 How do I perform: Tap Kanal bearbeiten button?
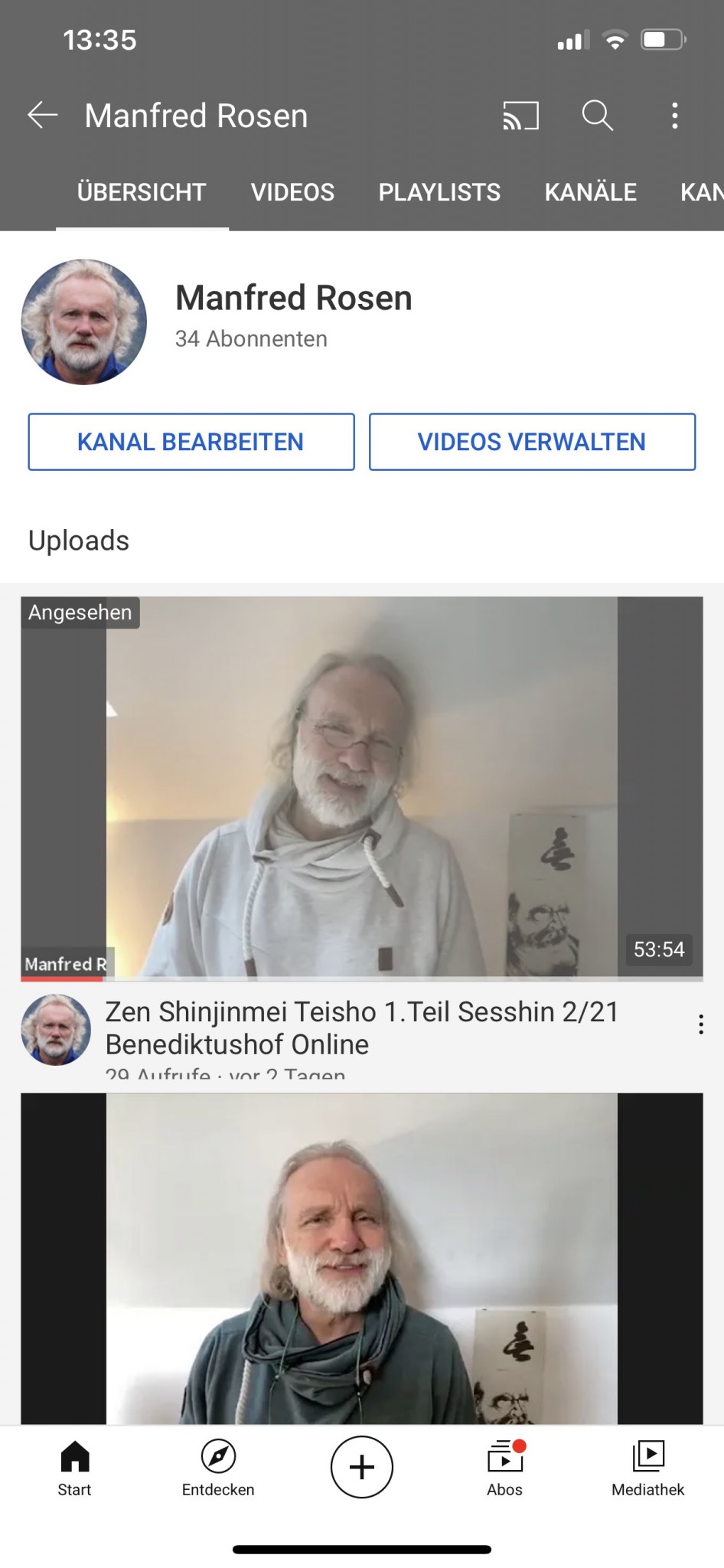(191, 442)
